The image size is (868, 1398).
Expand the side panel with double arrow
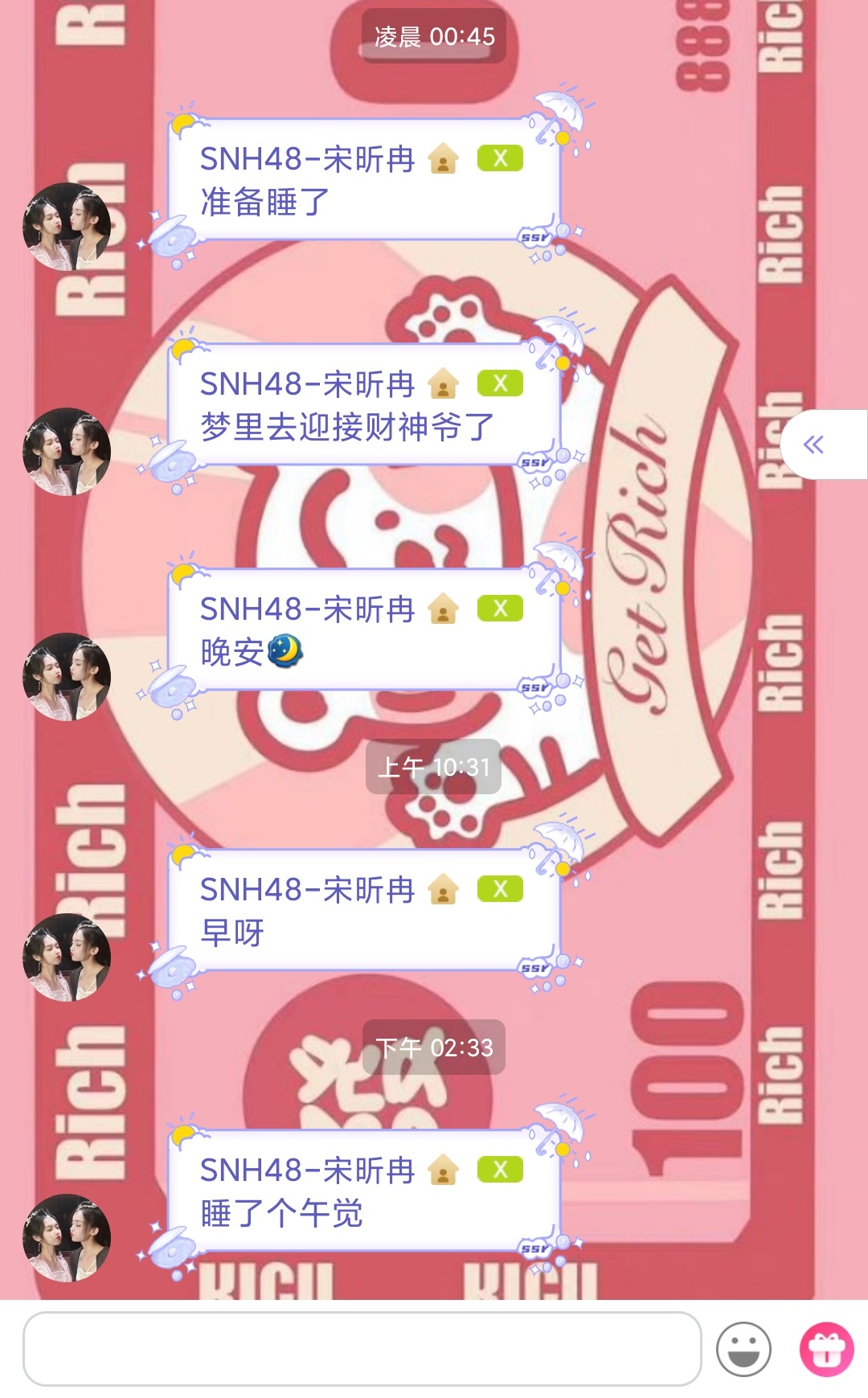click(x=814, y=445)
